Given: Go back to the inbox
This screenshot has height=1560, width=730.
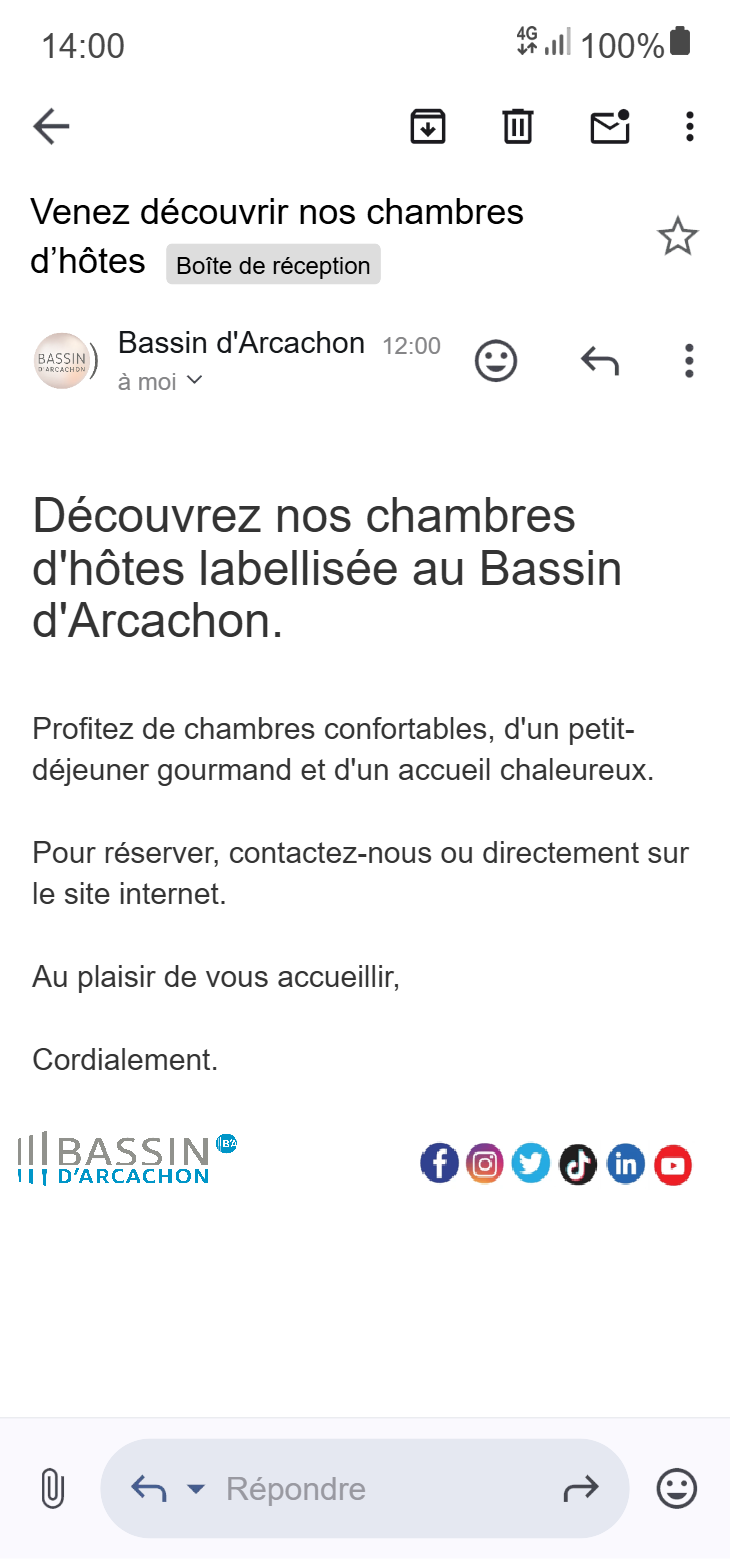Looking at the screenshot, I should coord(51,126).
